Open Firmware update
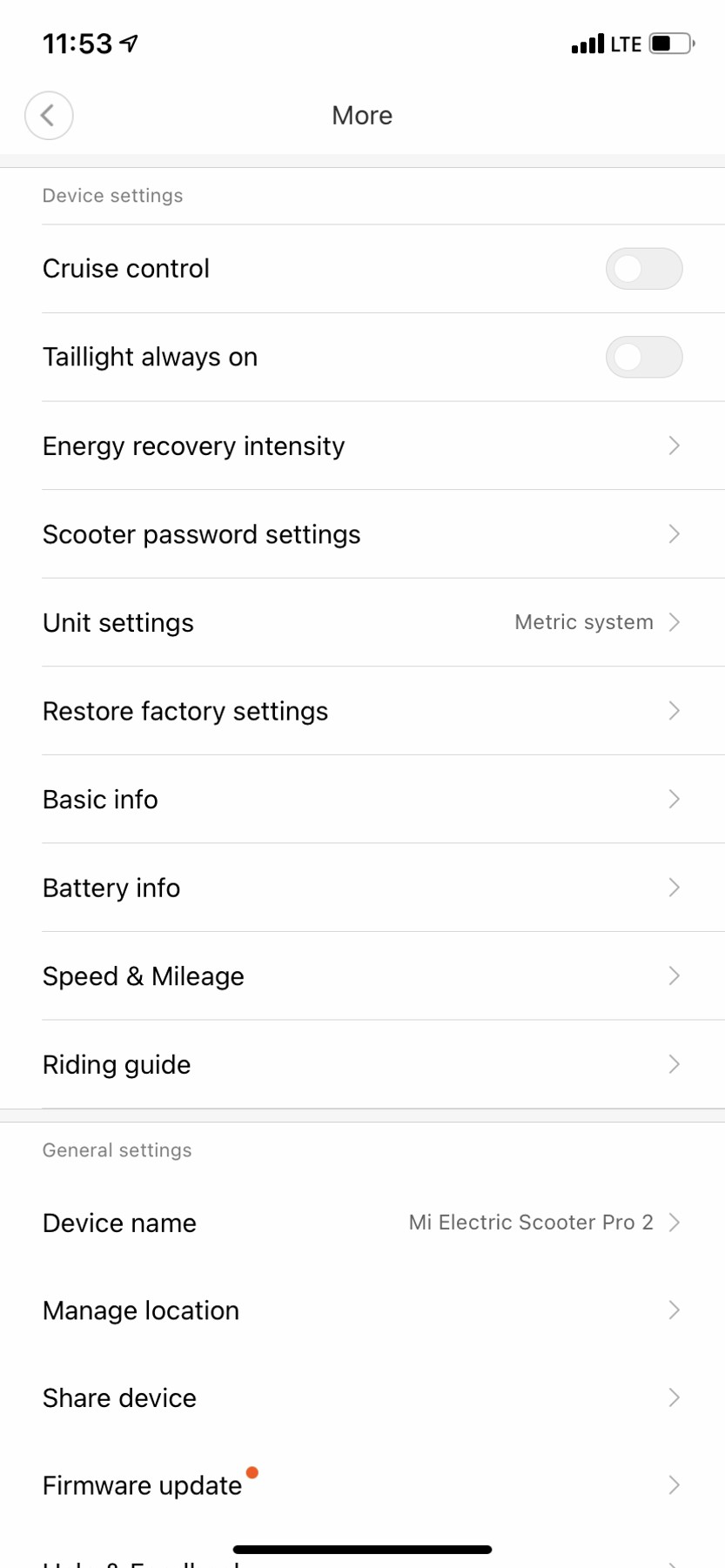 pos(362,1485)
